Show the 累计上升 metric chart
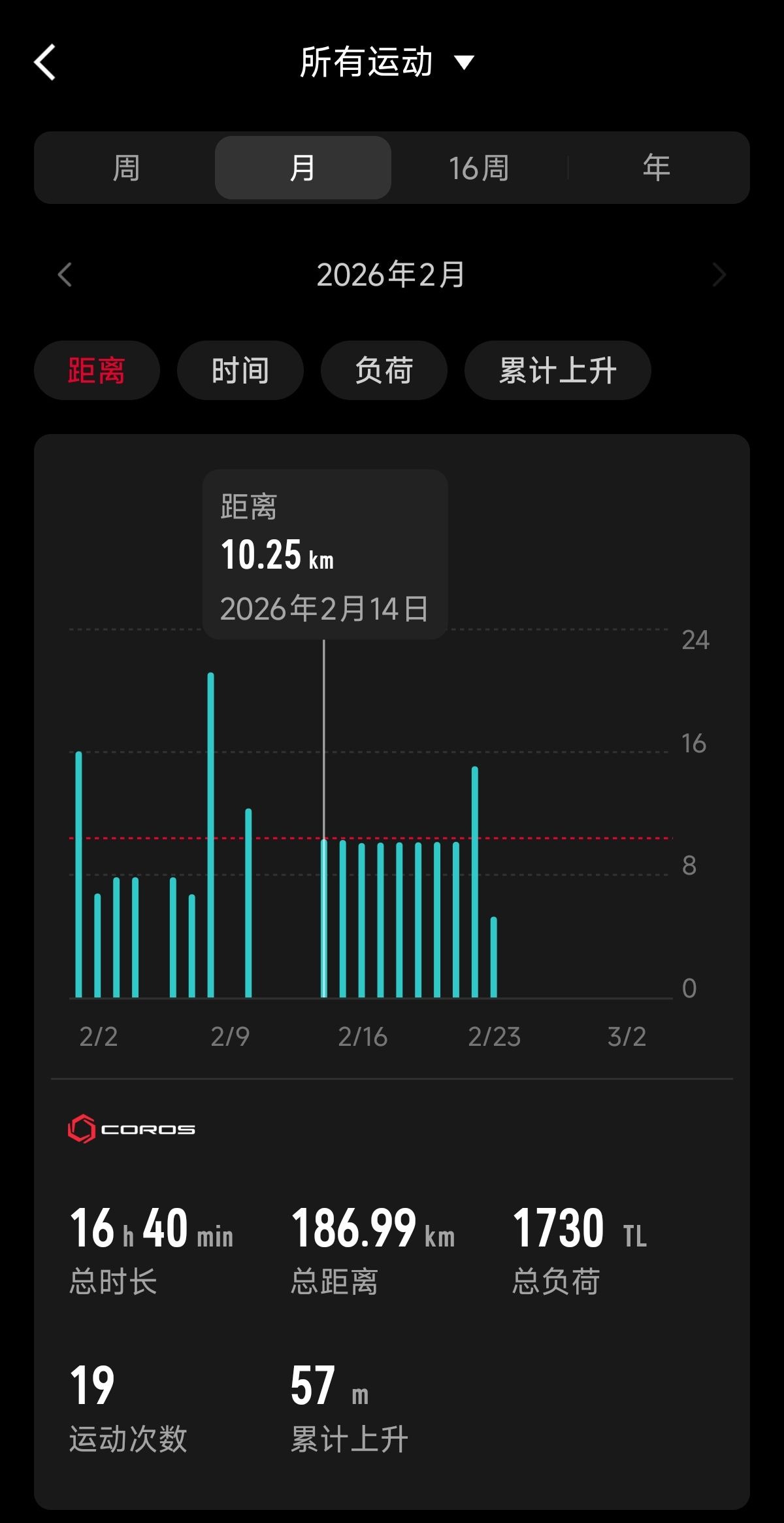 click(x=558, y=370)
